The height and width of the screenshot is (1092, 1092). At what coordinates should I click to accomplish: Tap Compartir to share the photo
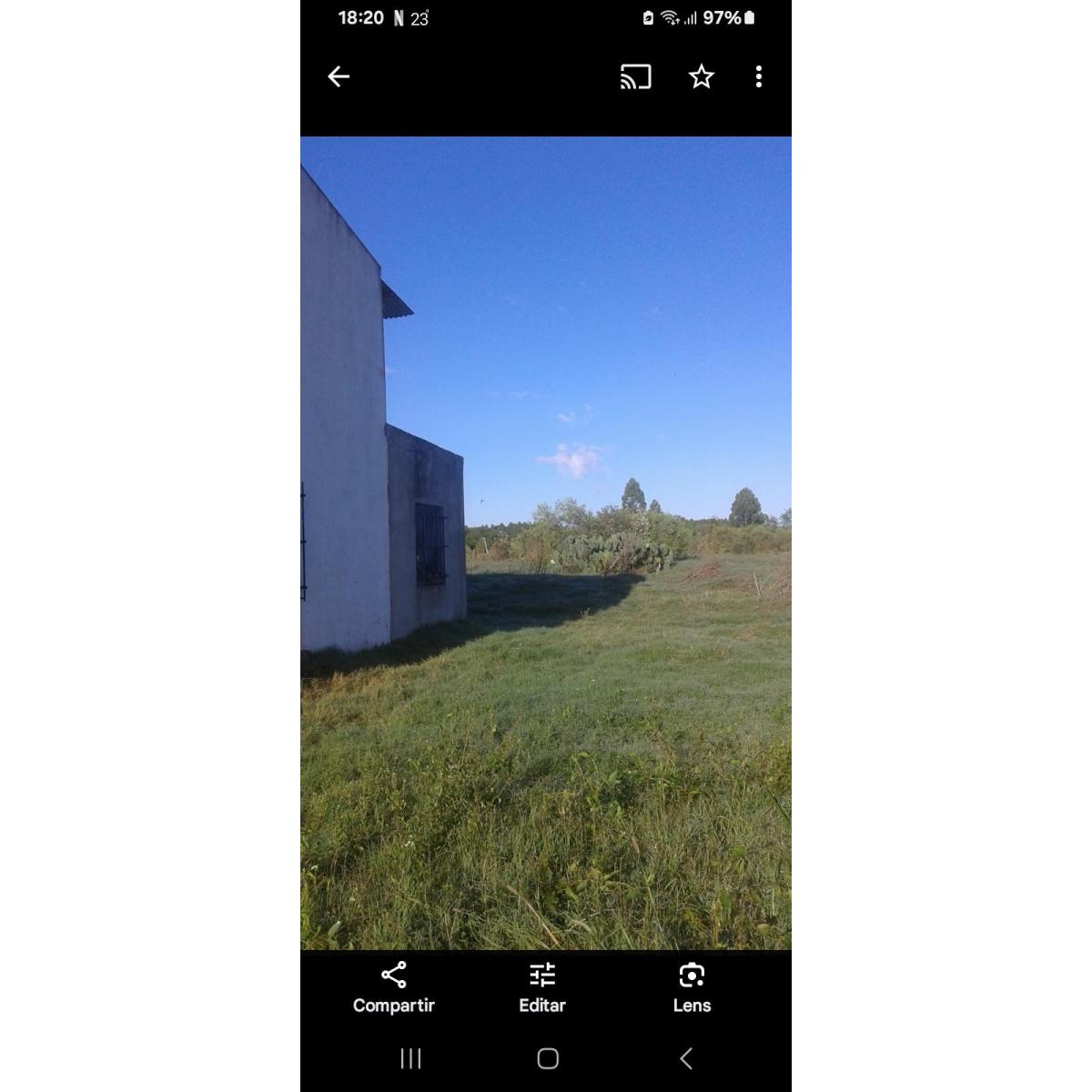click(x=393, y=987)
